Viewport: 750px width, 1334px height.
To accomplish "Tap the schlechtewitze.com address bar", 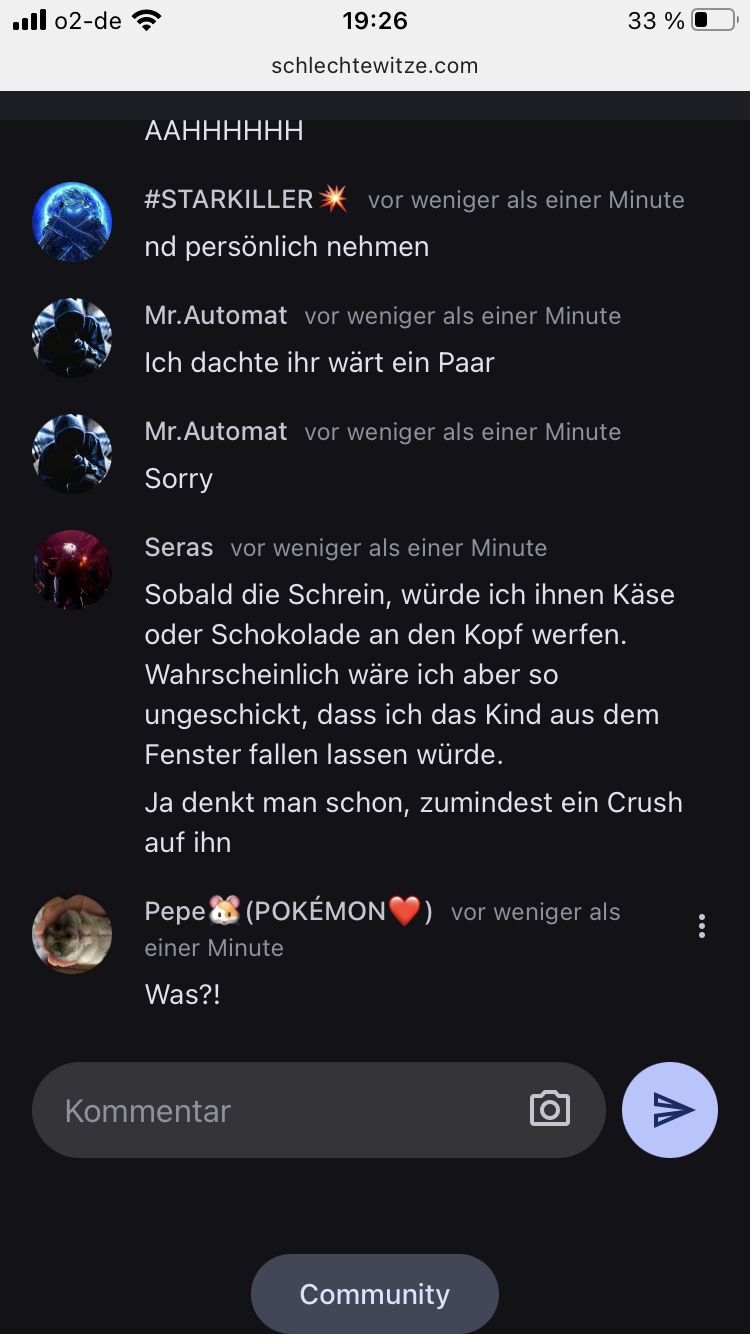I will pos(375,66).
